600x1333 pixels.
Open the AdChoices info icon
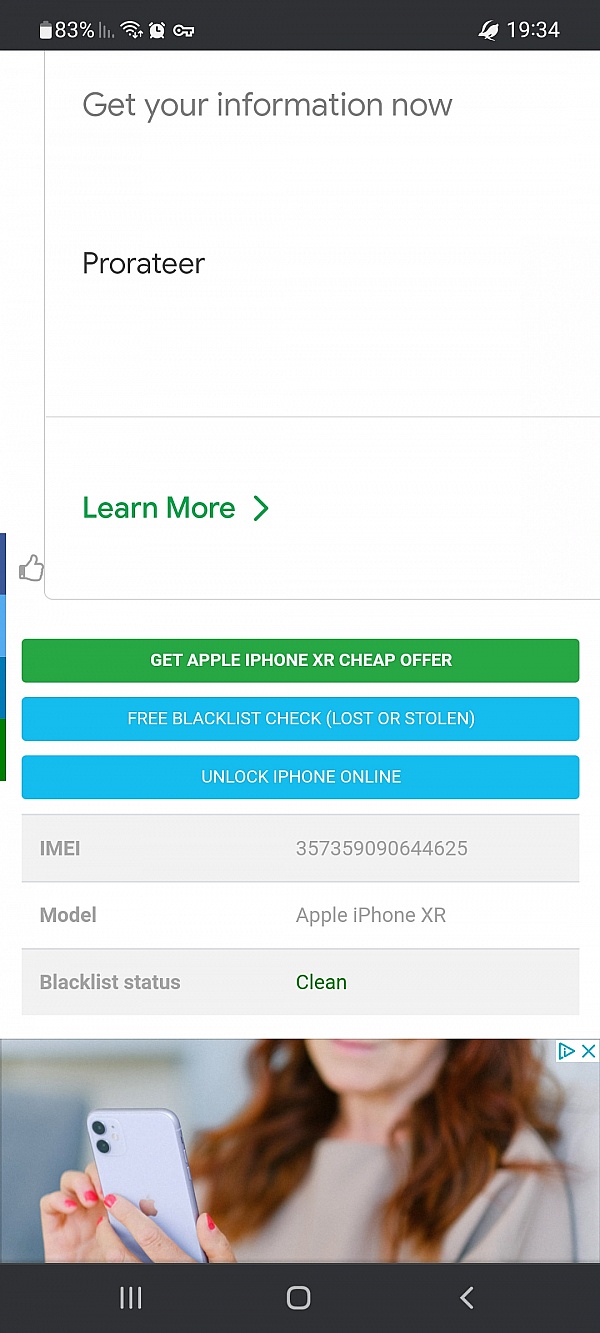tap(566, 1051)
